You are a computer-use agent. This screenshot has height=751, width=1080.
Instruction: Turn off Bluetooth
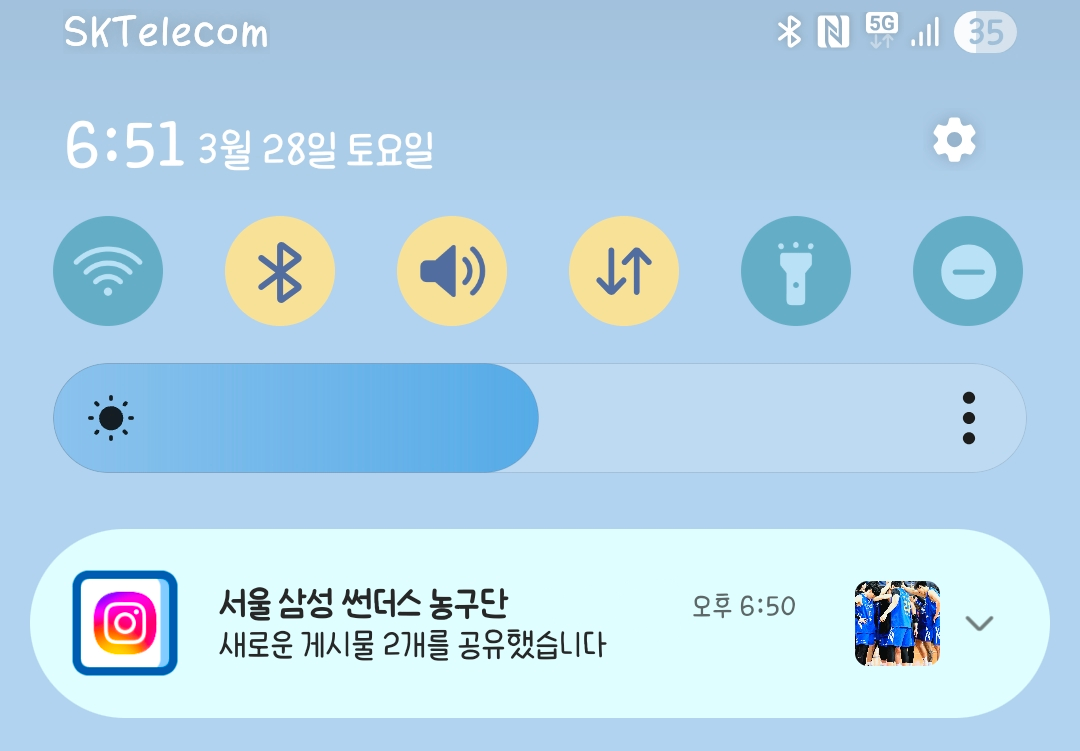pos(280,271)
